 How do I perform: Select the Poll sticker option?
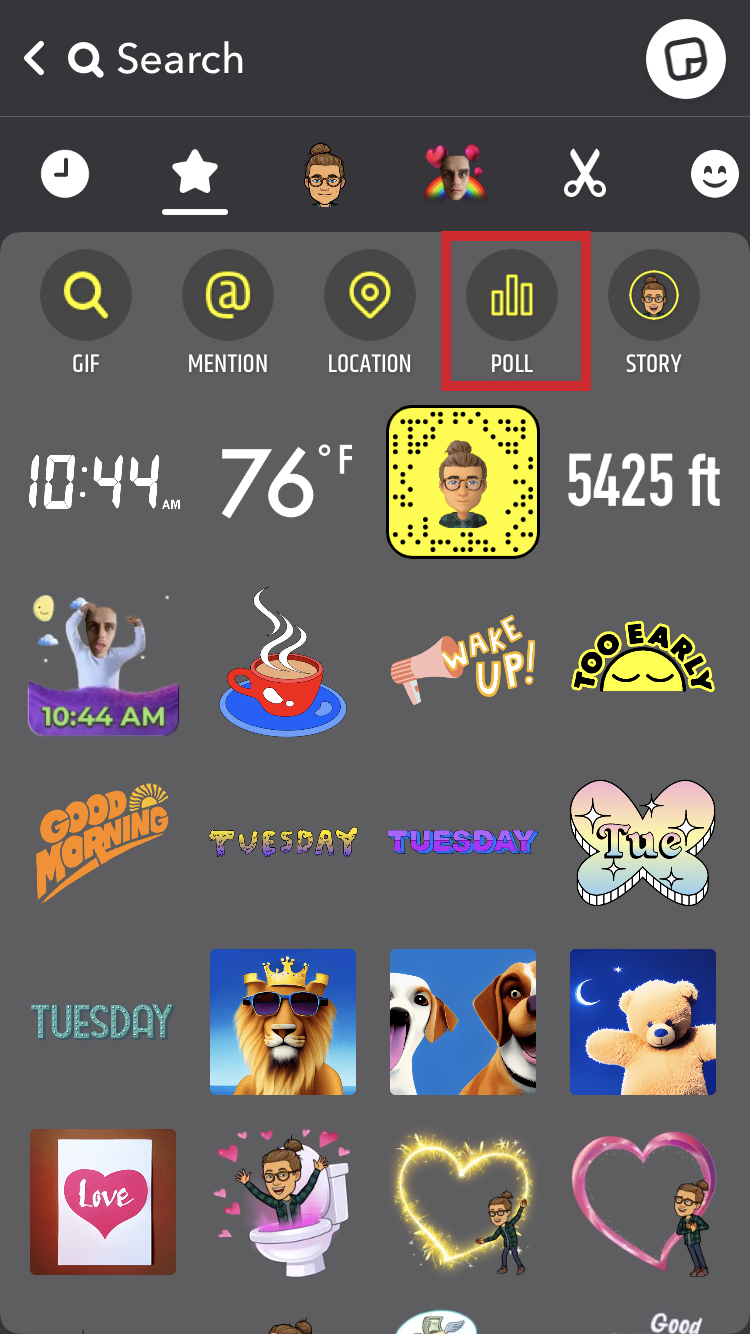(x=512, y=298)
